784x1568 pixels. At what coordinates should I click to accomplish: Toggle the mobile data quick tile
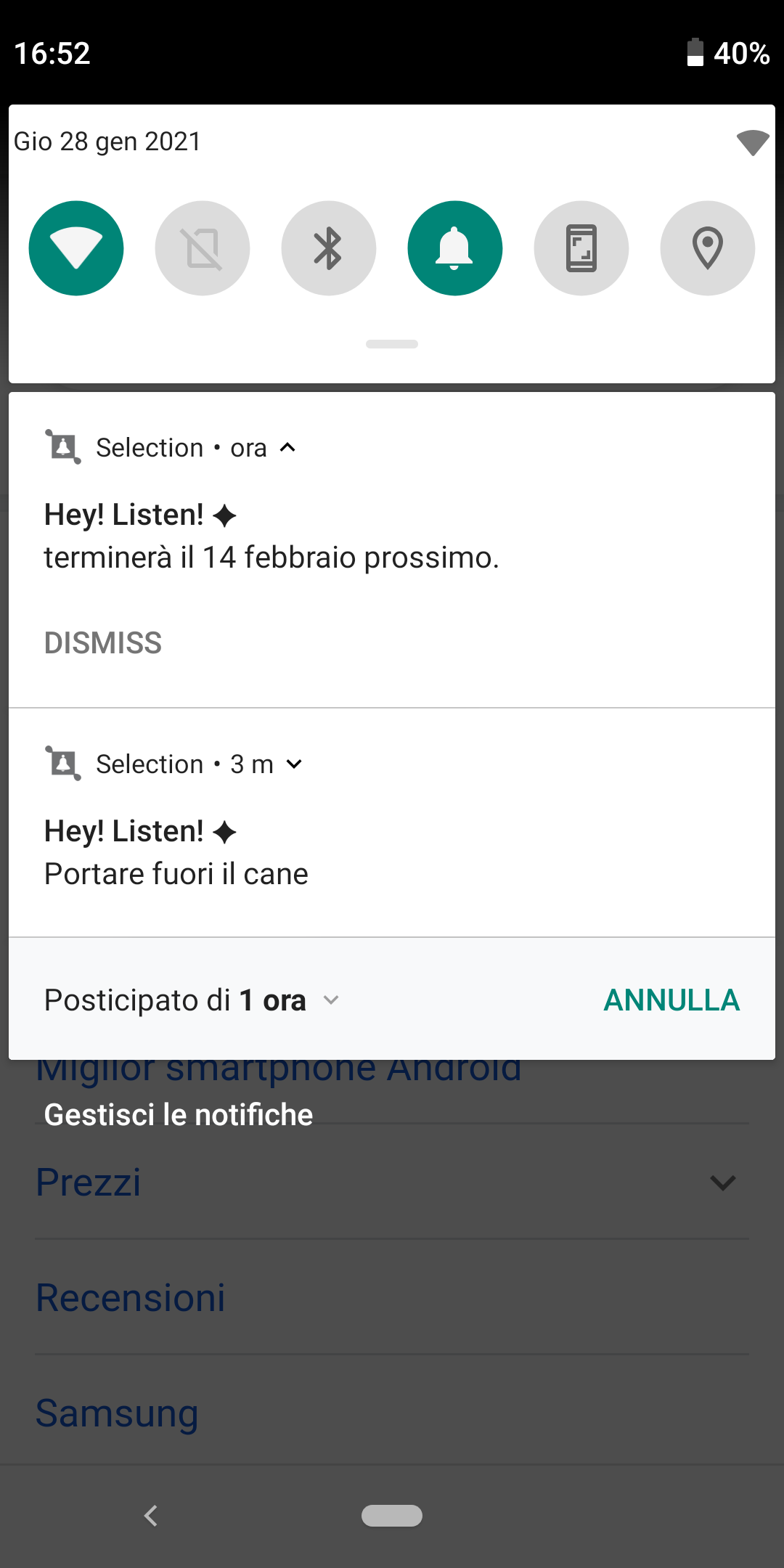point(203,248)
